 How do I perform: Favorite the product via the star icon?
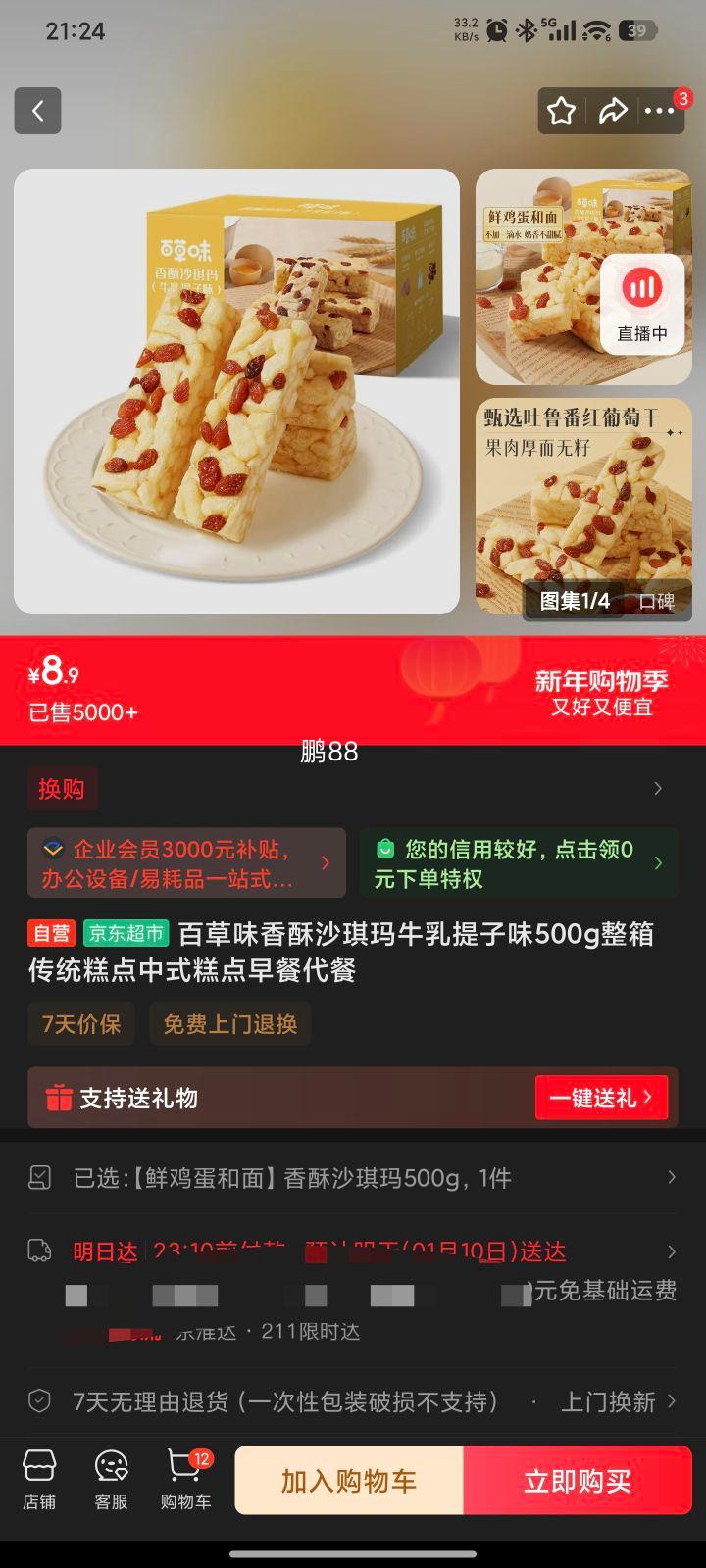pyautogui.click(x=560, y=112)
